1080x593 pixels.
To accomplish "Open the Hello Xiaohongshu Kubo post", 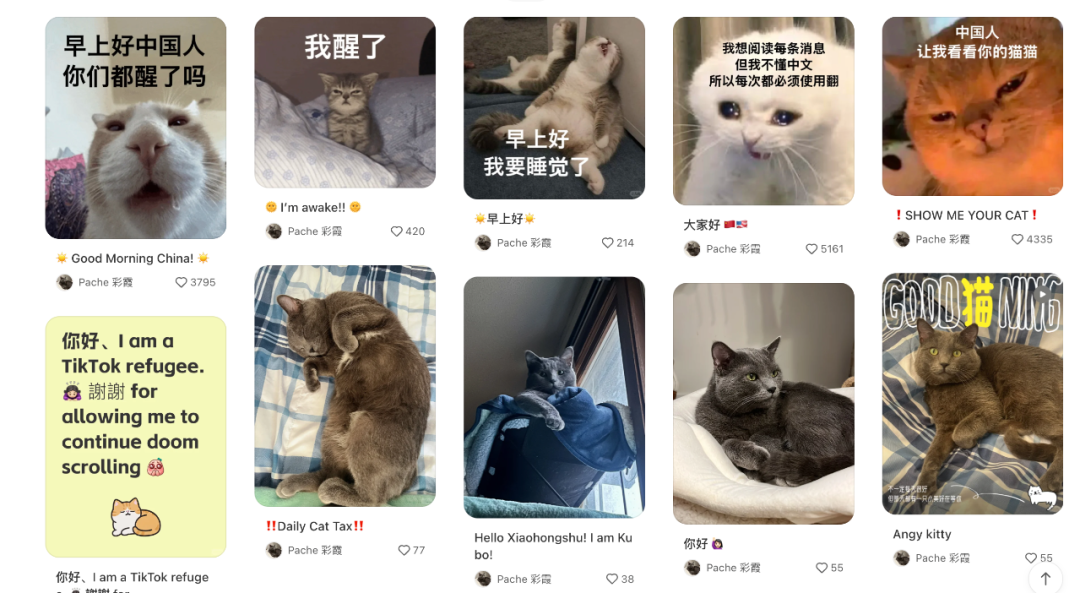I will coord(553,397).
